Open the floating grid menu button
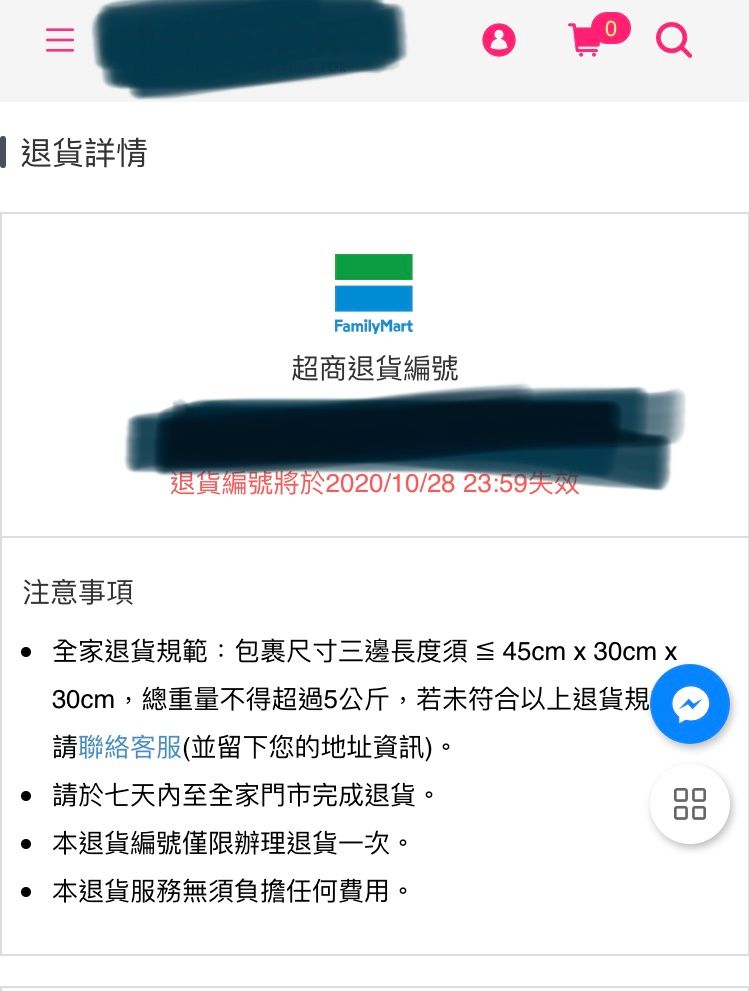Image resolution: width=749 pixels, height=991 pixels. coord(690,804)
